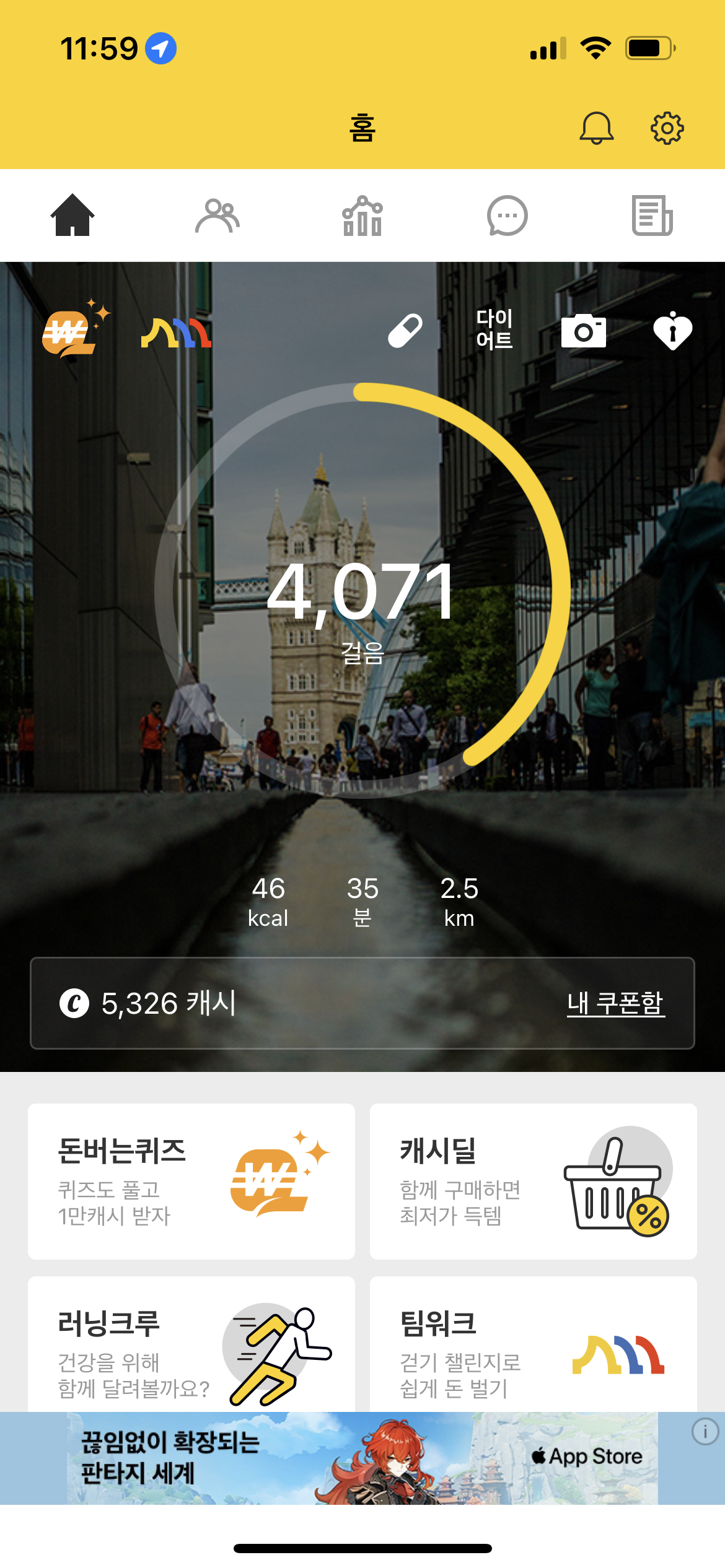This screenshot has width=725, height=1568.
Task: Tap the heart info icon
Action: tap(672, 330)
